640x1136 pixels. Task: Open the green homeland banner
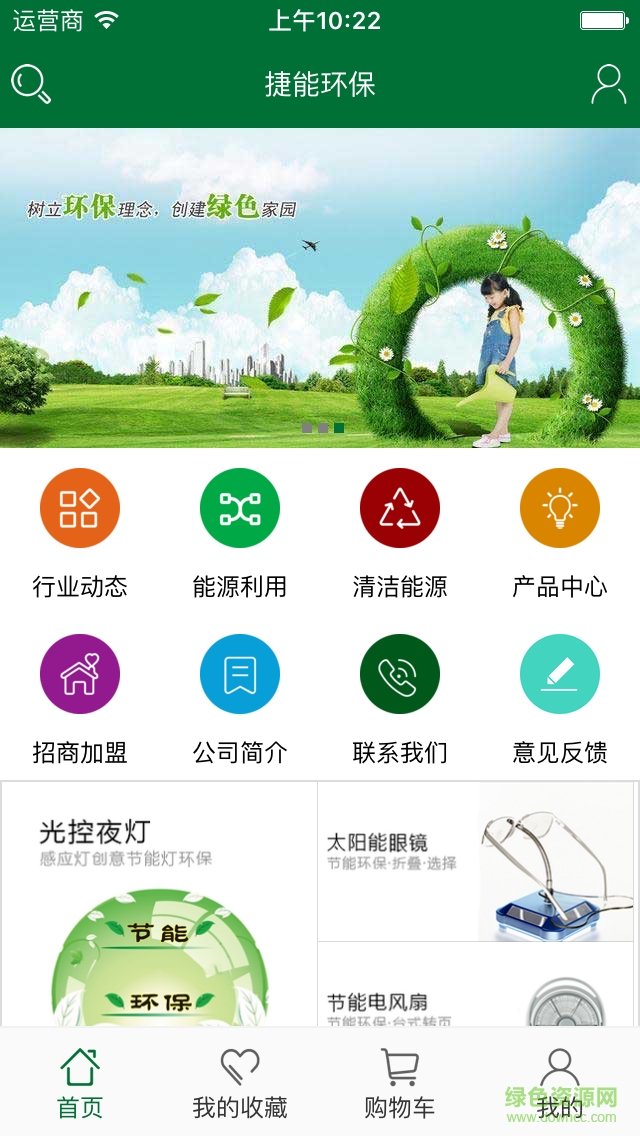click(320, 288)
